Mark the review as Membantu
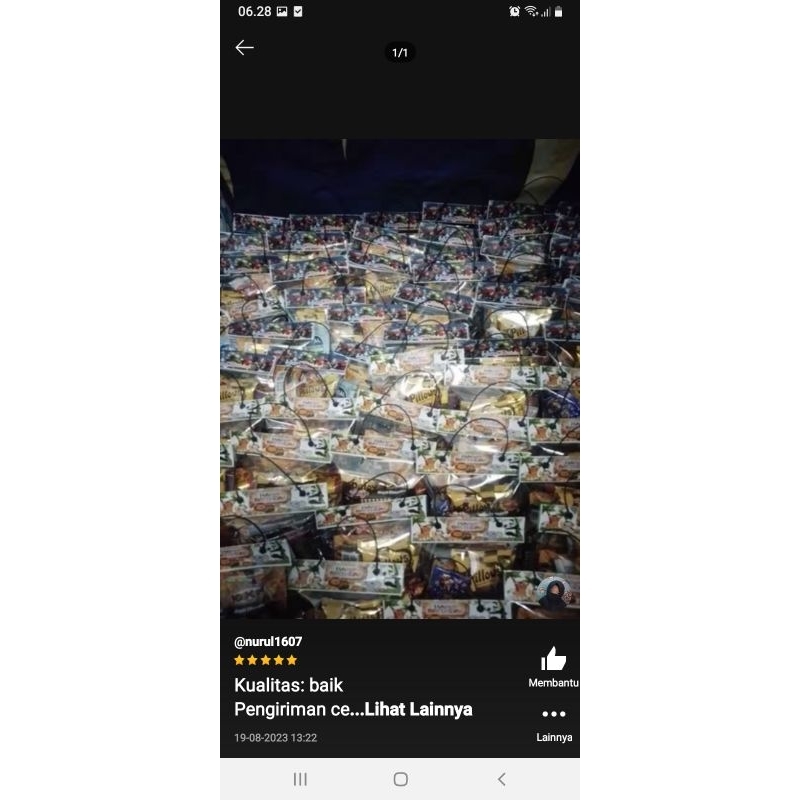Image resolution: width=800 pixels, height=800 pixels. [553, 659]
